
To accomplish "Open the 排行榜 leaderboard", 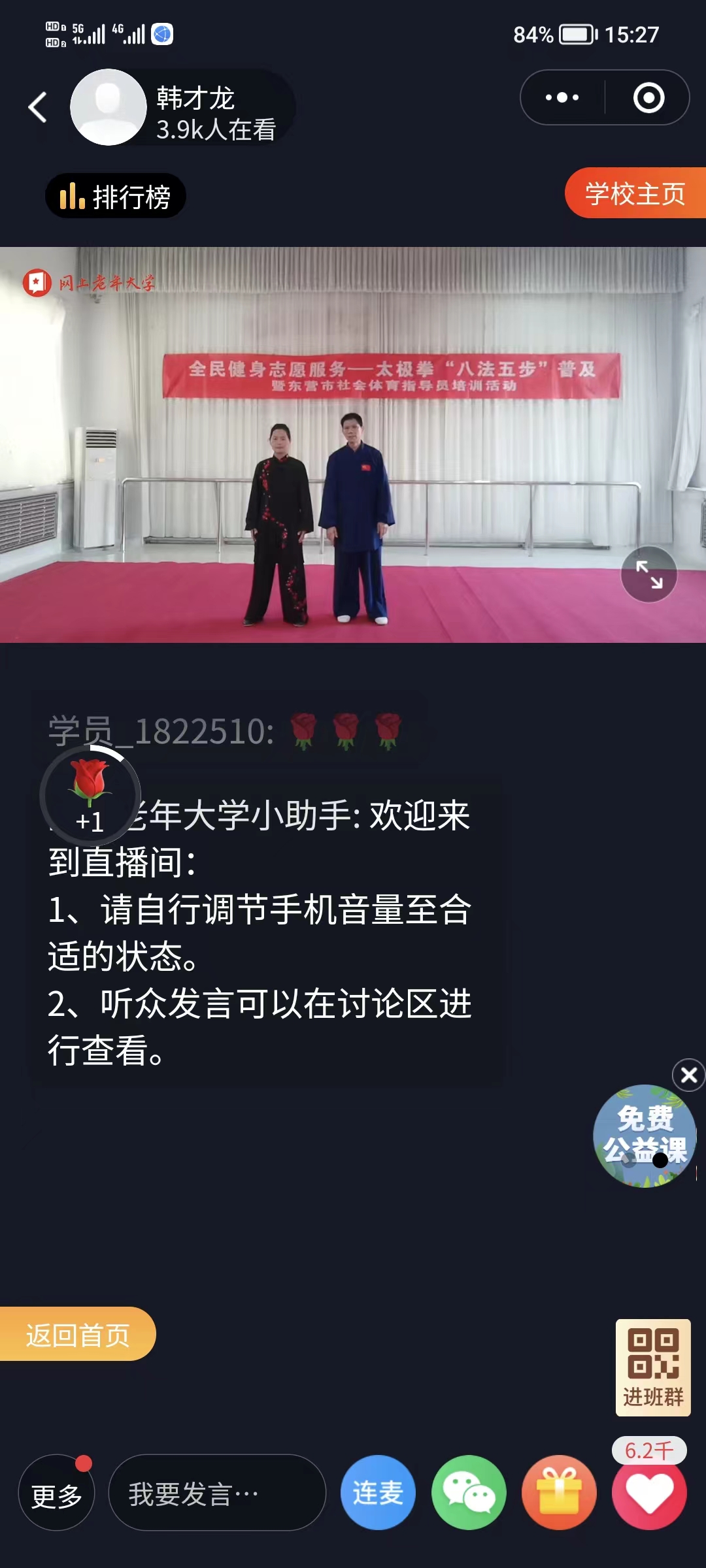I will point(116,196).
